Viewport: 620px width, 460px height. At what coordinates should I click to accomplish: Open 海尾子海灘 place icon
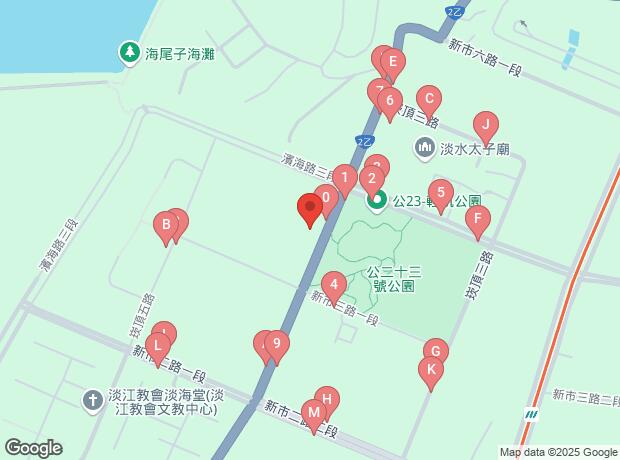(129, 51)
